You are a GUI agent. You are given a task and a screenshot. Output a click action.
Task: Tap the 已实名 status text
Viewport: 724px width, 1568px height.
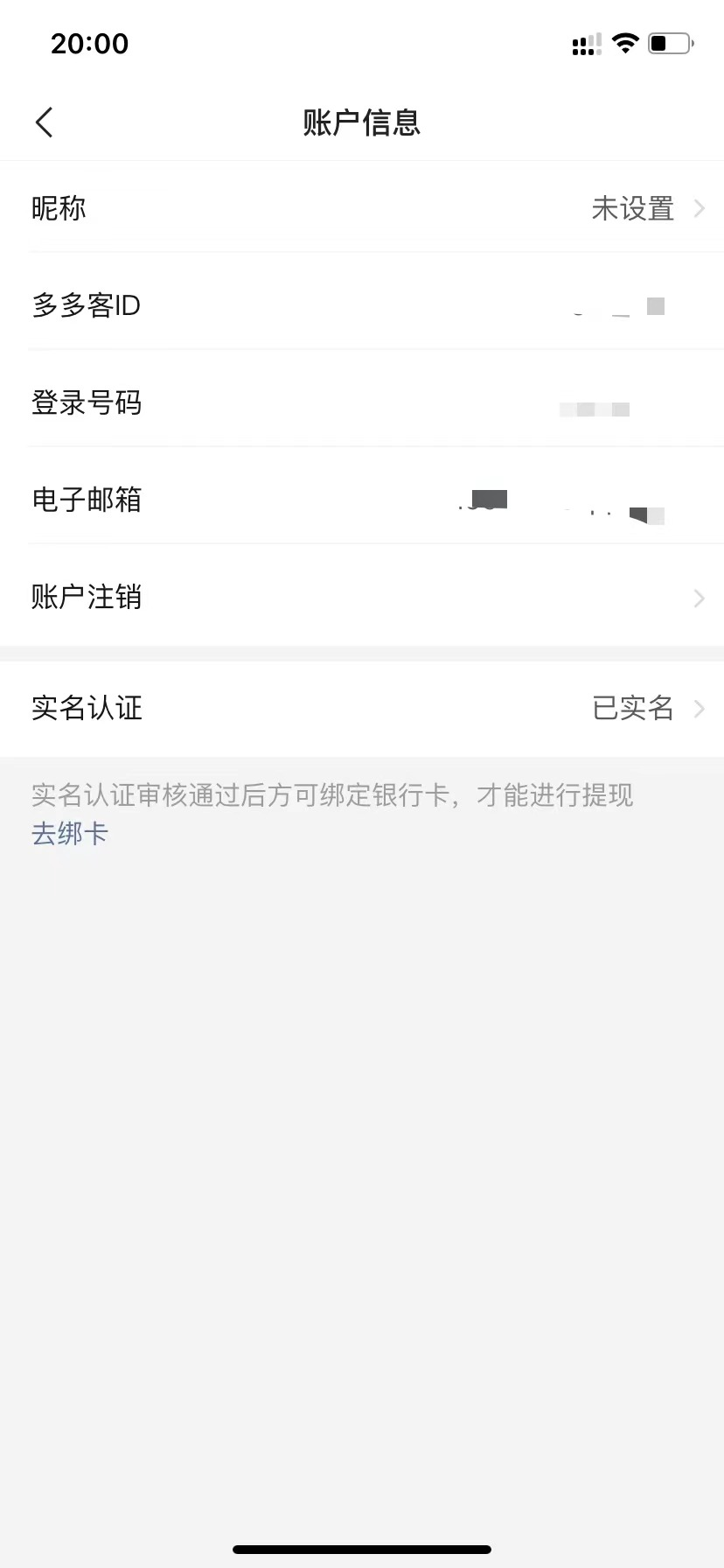(x=632, y=709)
